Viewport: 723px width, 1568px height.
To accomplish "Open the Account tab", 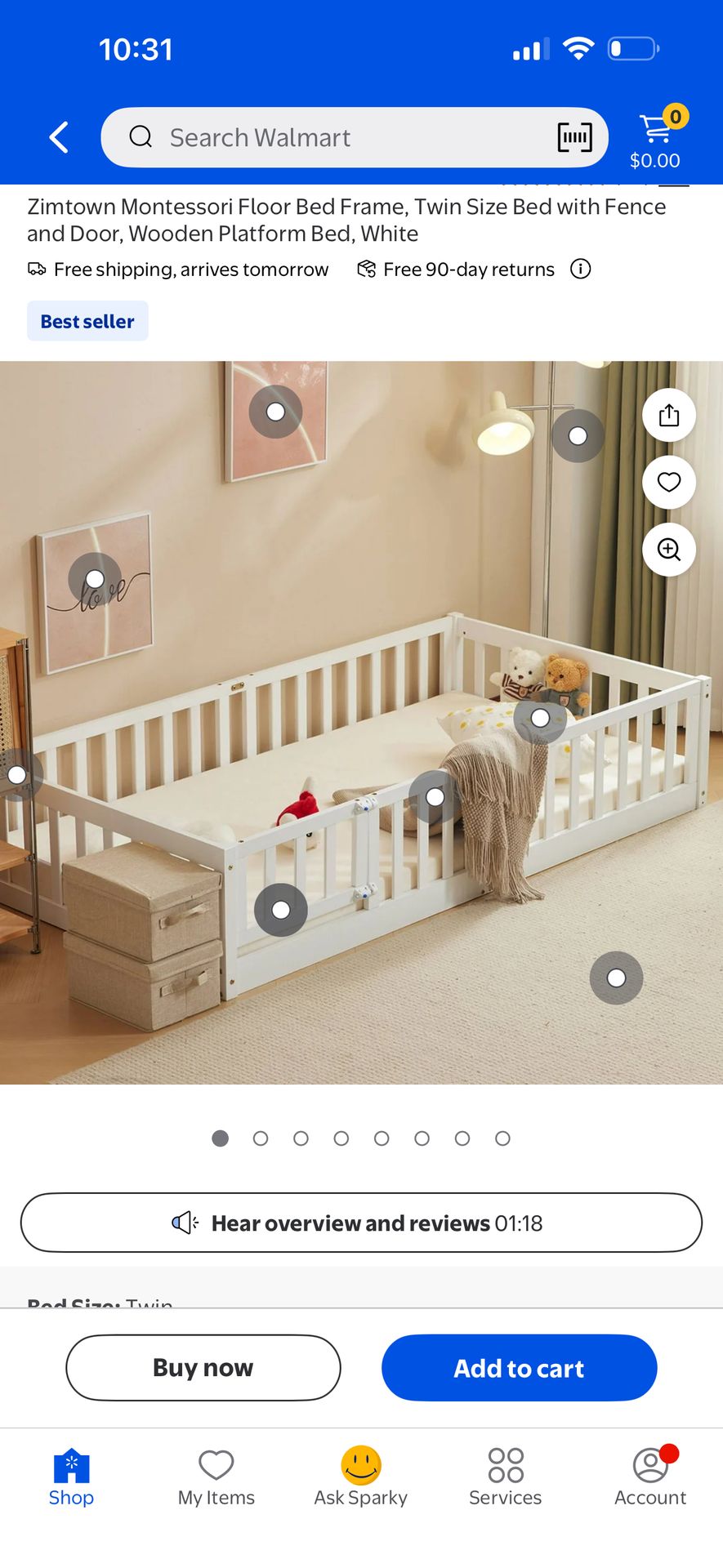I will (650, 1477).
